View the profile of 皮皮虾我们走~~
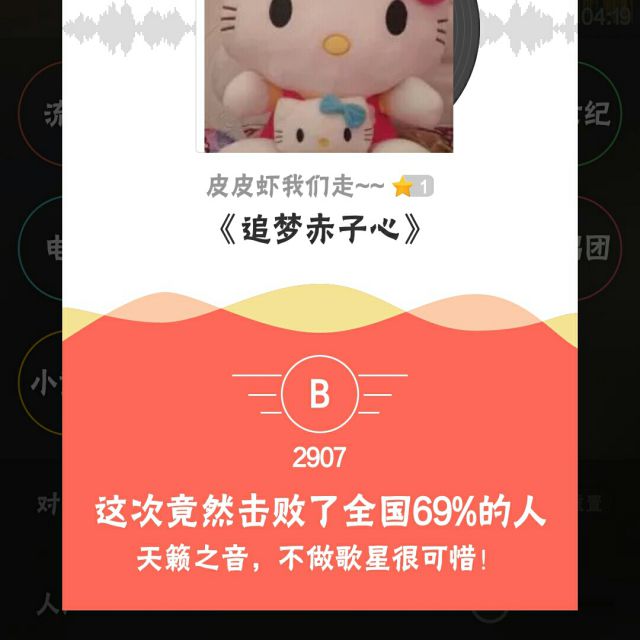This screenshot has width=640, height=640. point(297,187)
